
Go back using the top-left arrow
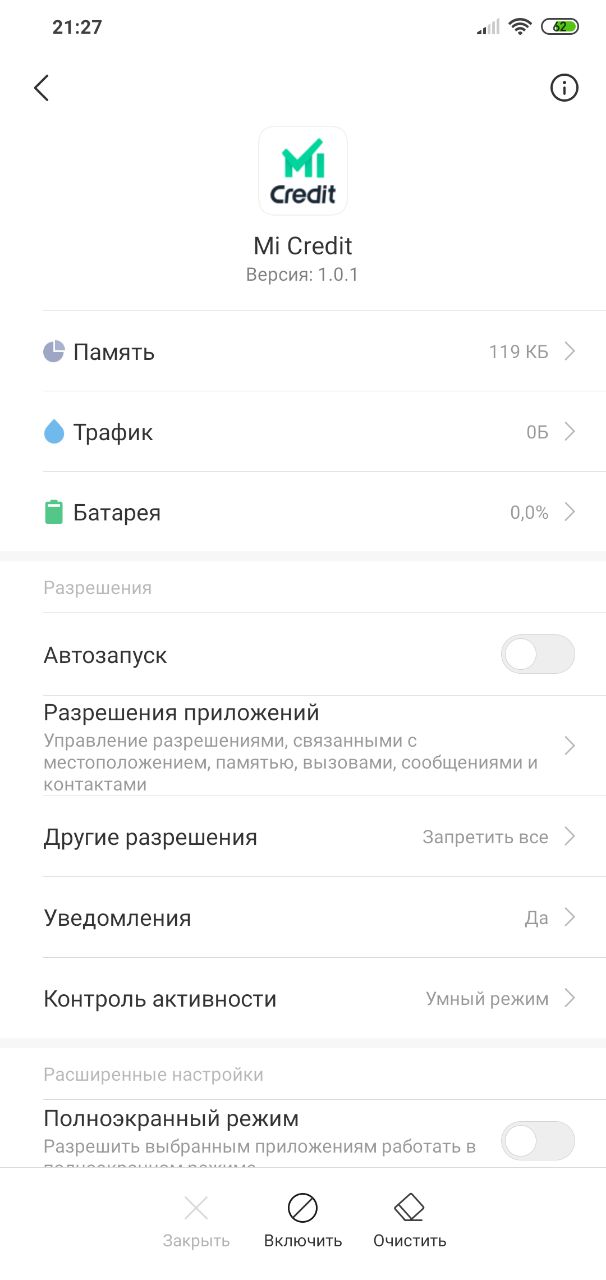41,88
